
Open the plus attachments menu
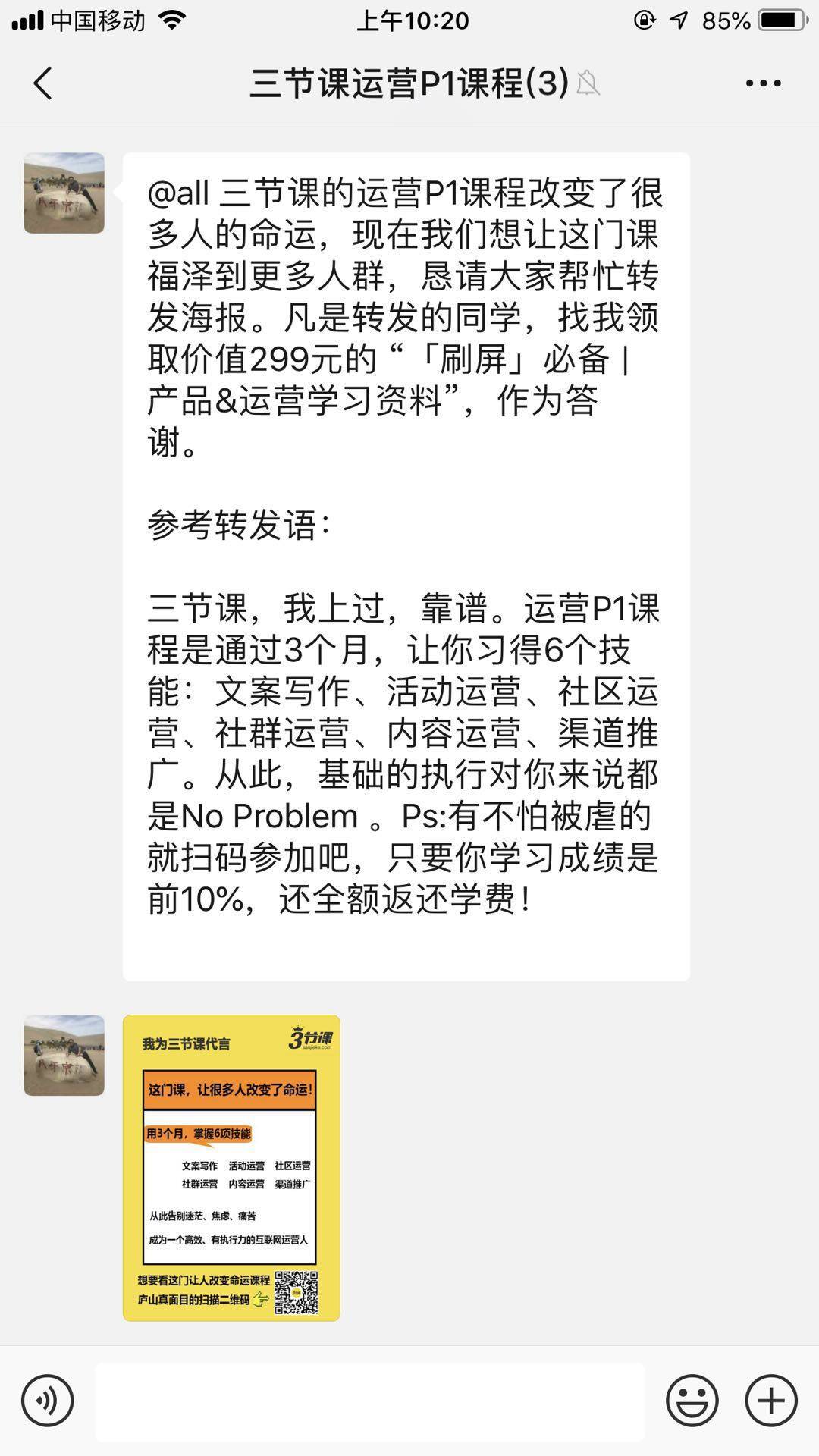click(771, 1401)
